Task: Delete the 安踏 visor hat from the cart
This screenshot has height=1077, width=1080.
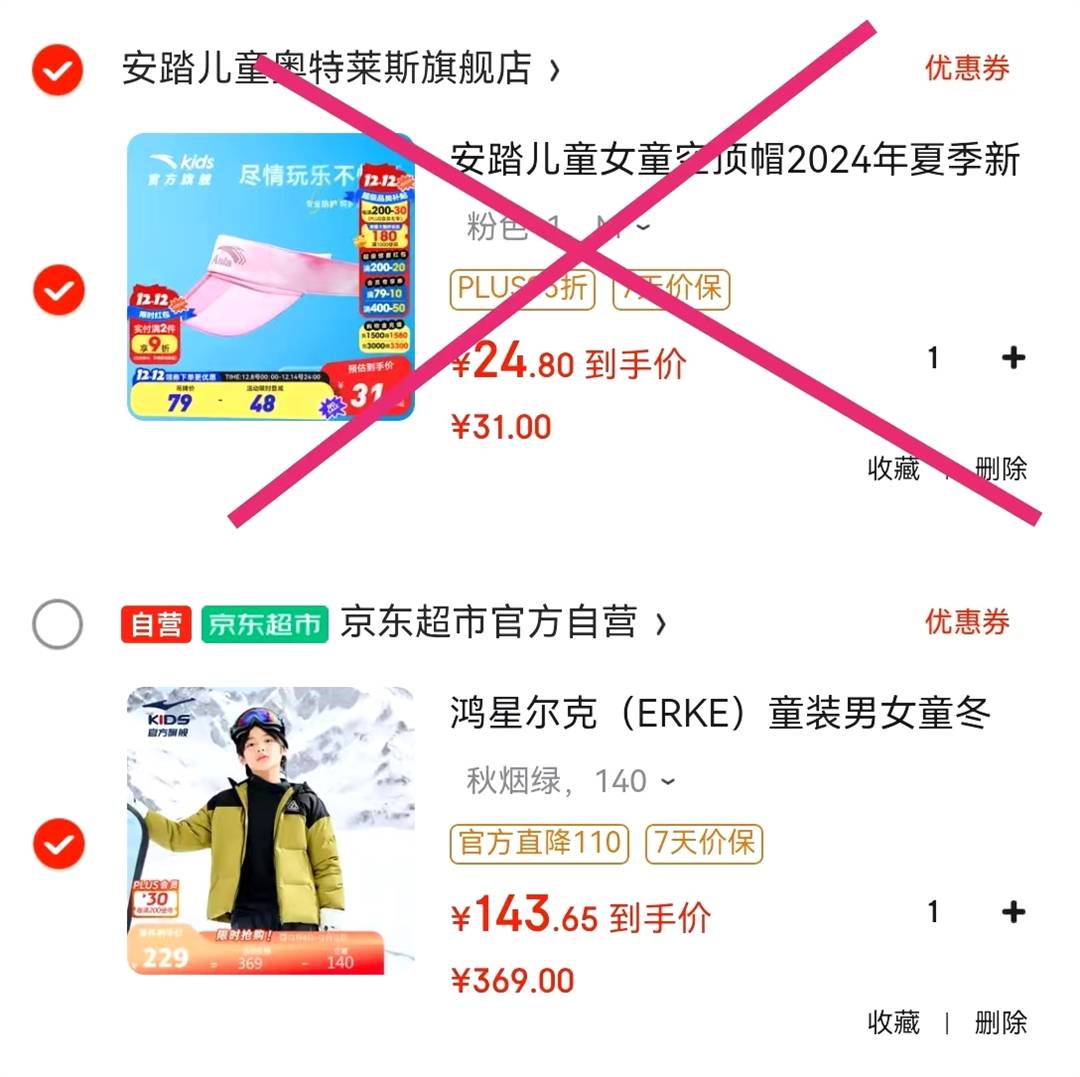Action: [1000, 468]
